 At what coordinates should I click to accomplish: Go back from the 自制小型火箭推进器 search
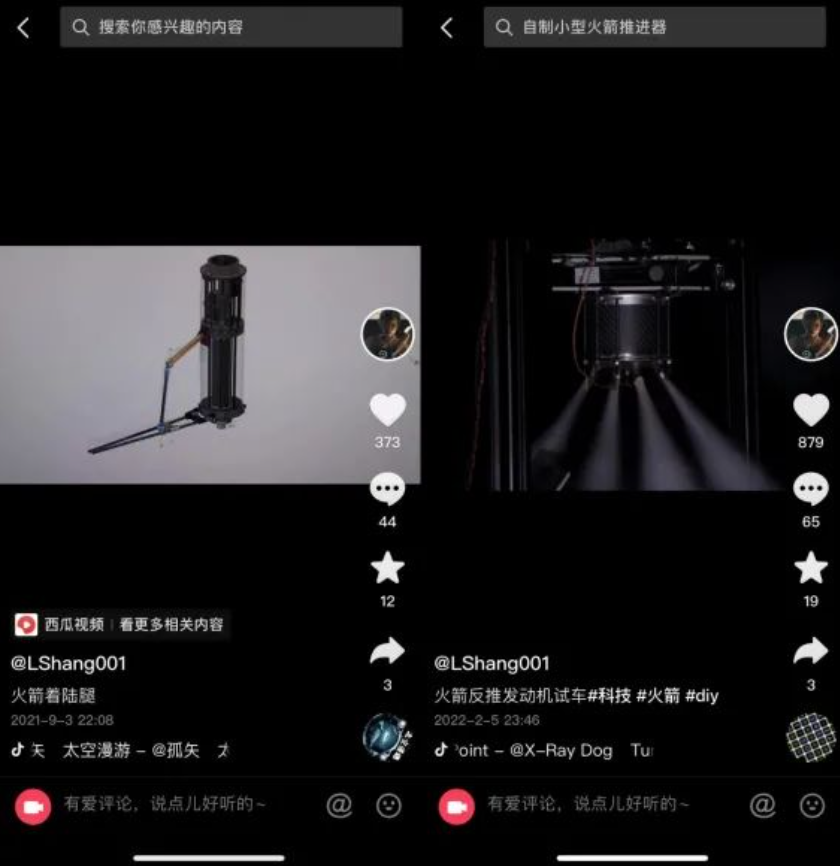(x=447, y=28)
